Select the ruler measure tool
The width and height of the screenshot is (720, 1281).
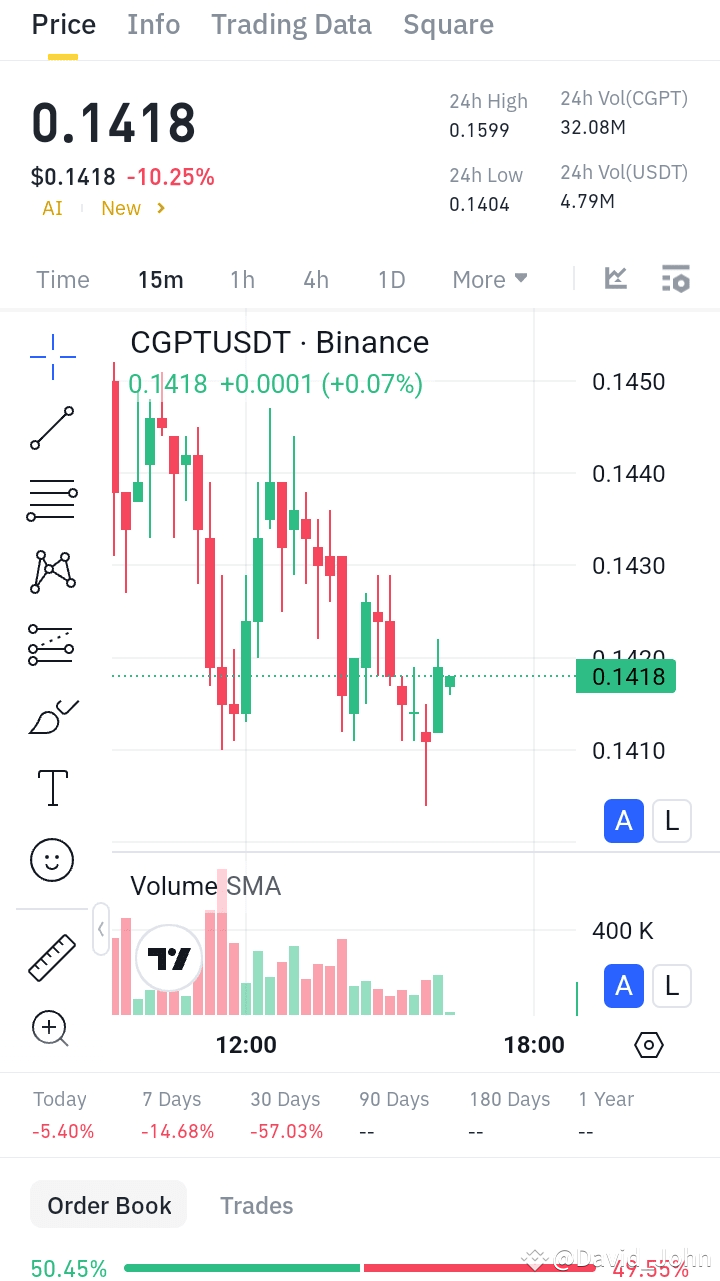[50, 957]
